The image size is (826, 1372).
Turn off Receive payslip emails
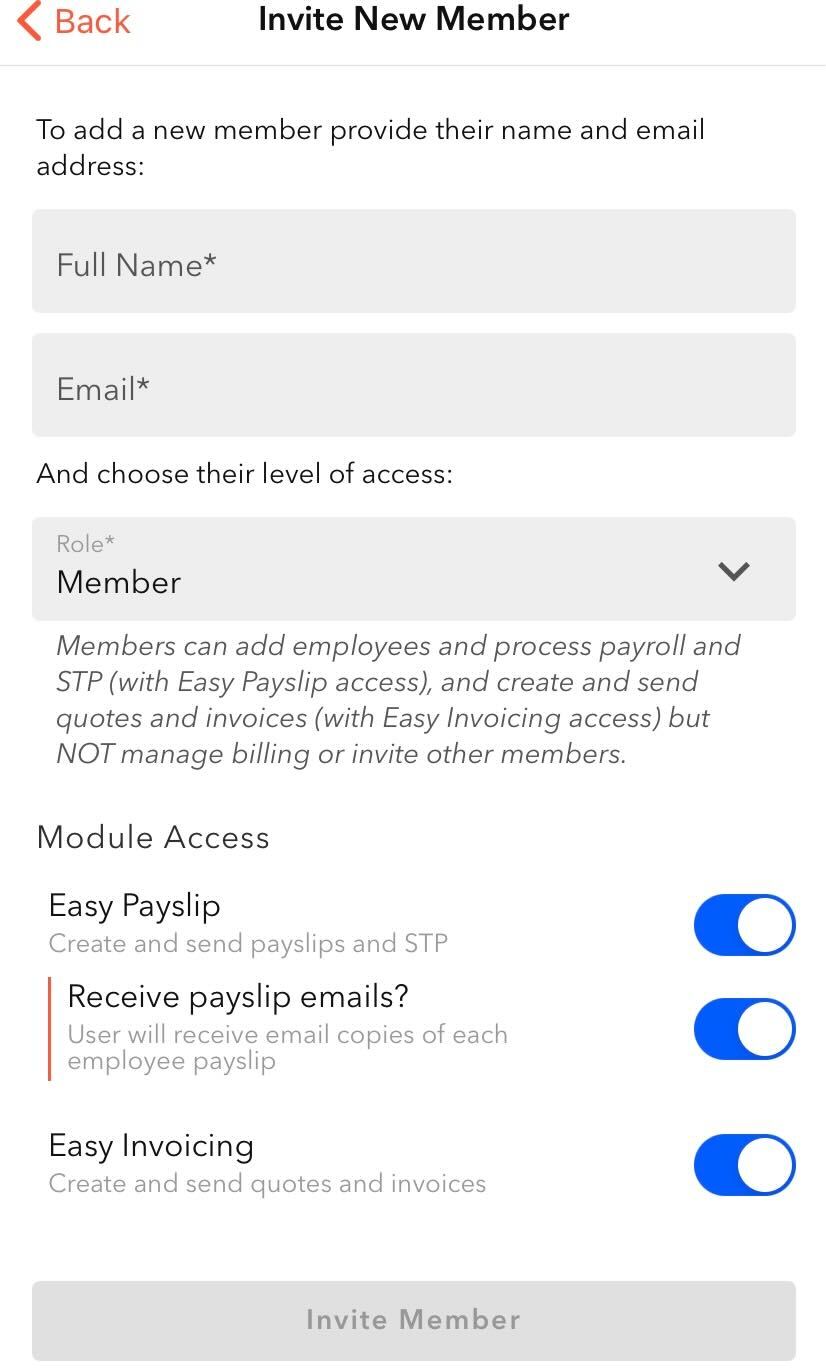click(x=744, y=1029)
